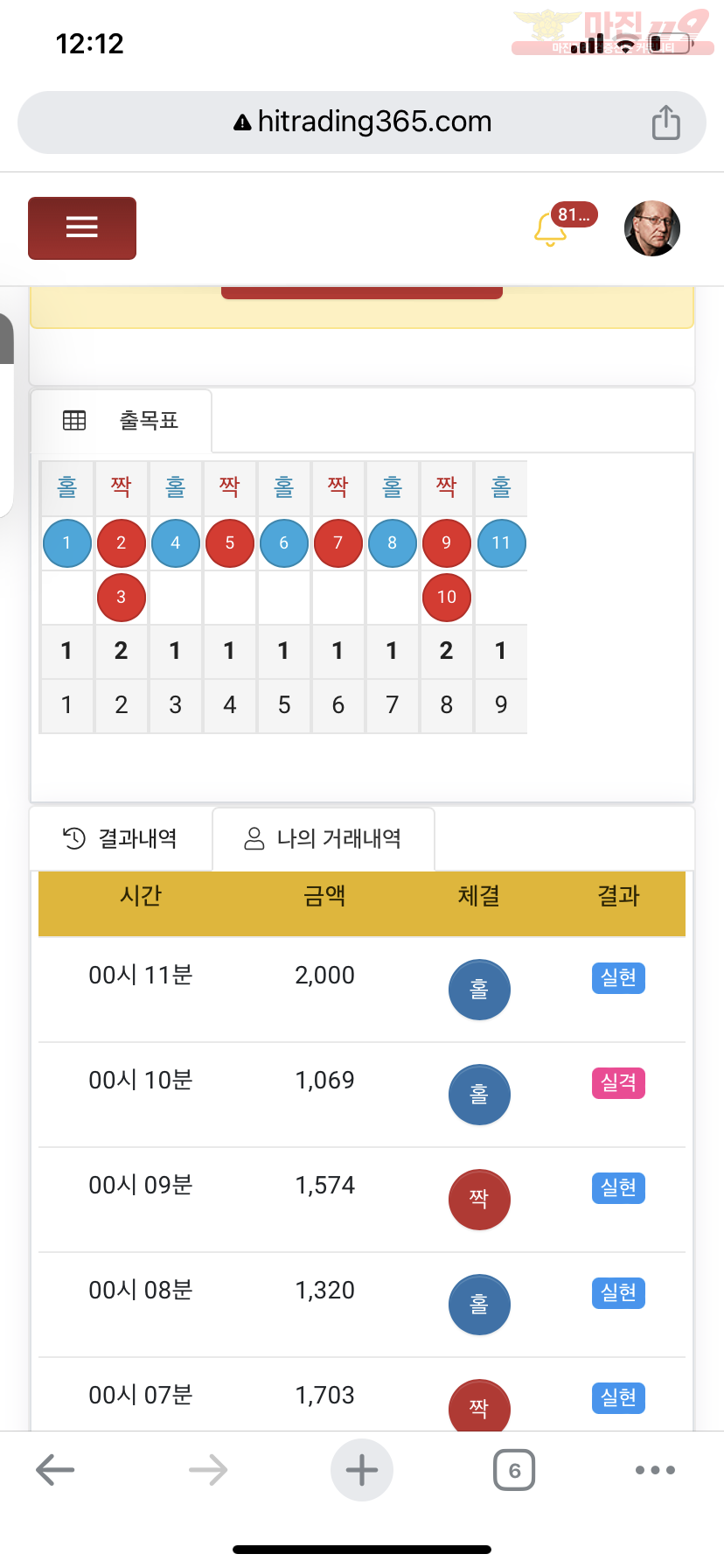
Task: Open the hamburger menu button
Action: (82, 228)
